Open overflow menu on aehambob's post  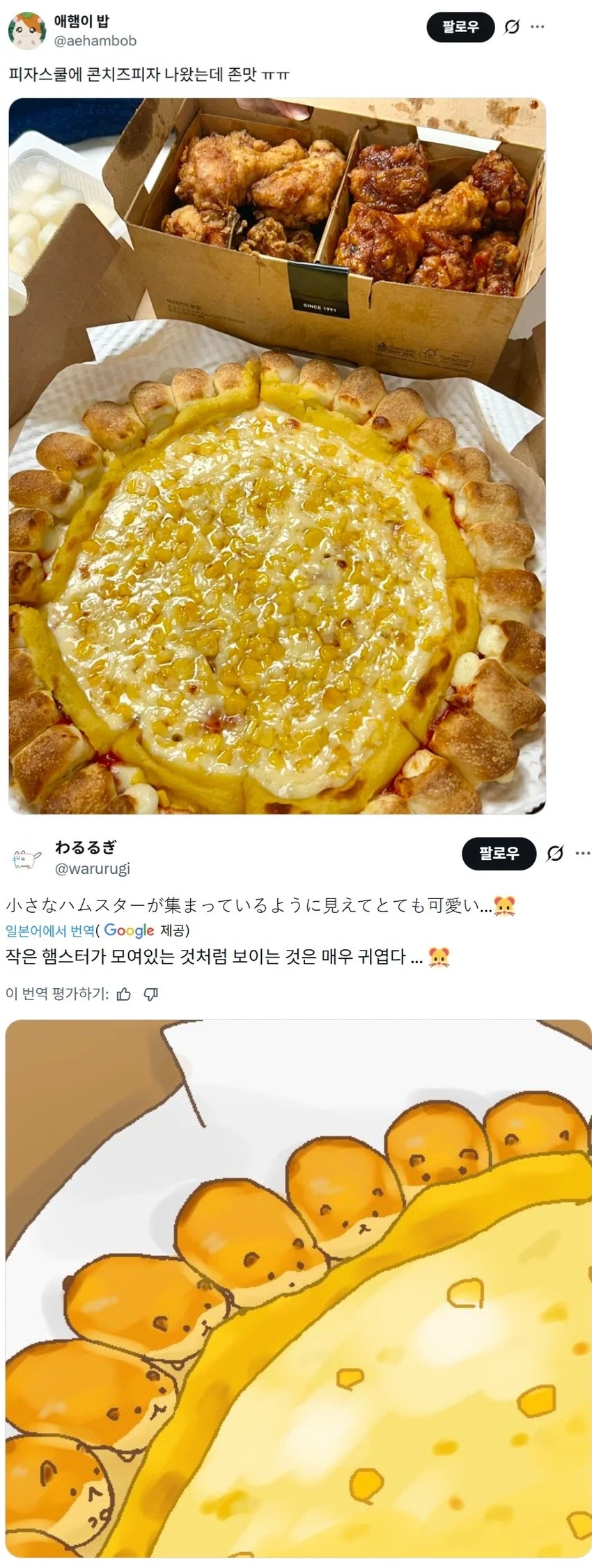pyautogui.click(x=538, y=27)
